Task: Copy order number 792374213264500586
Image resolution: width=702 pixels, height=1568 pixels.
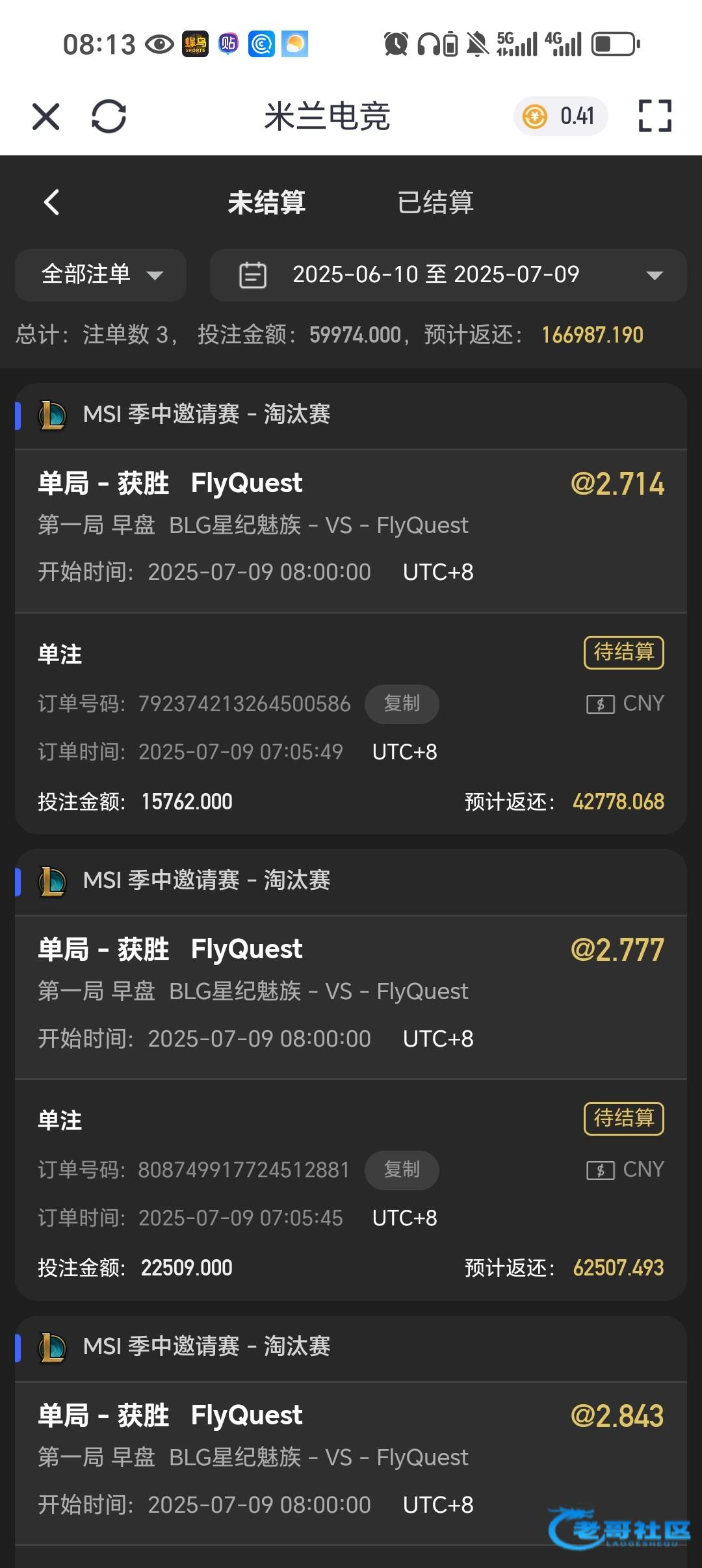Action: 401,704
